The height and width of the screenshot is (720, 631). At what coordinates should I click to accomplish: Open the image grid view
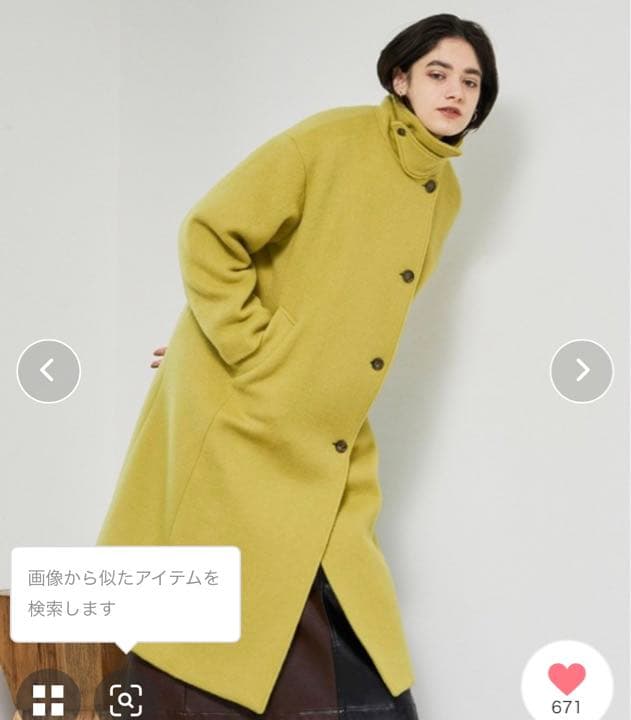[x=47, y=698]
